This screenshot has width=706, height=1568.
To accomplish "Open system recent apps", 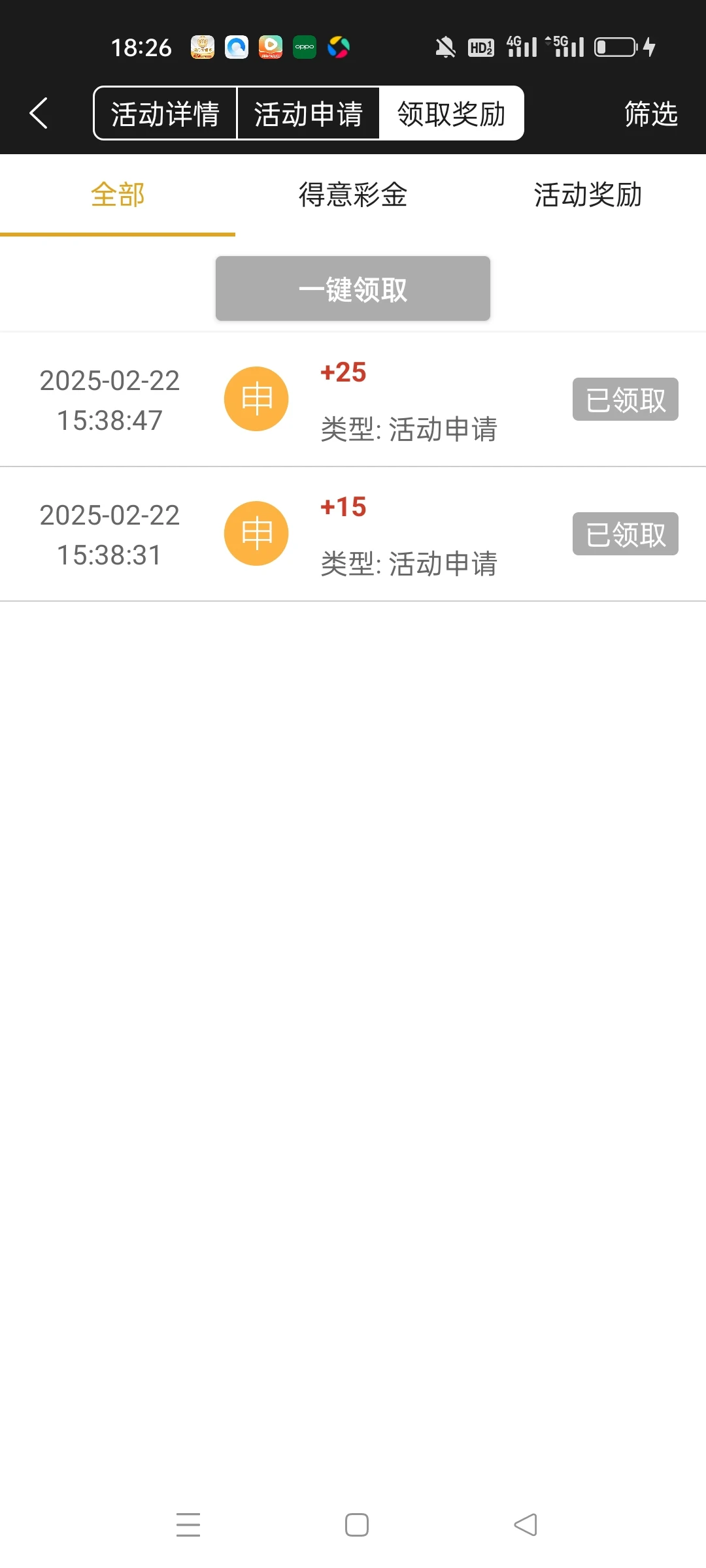I will pyautogui.click(x=188, y=1524).
